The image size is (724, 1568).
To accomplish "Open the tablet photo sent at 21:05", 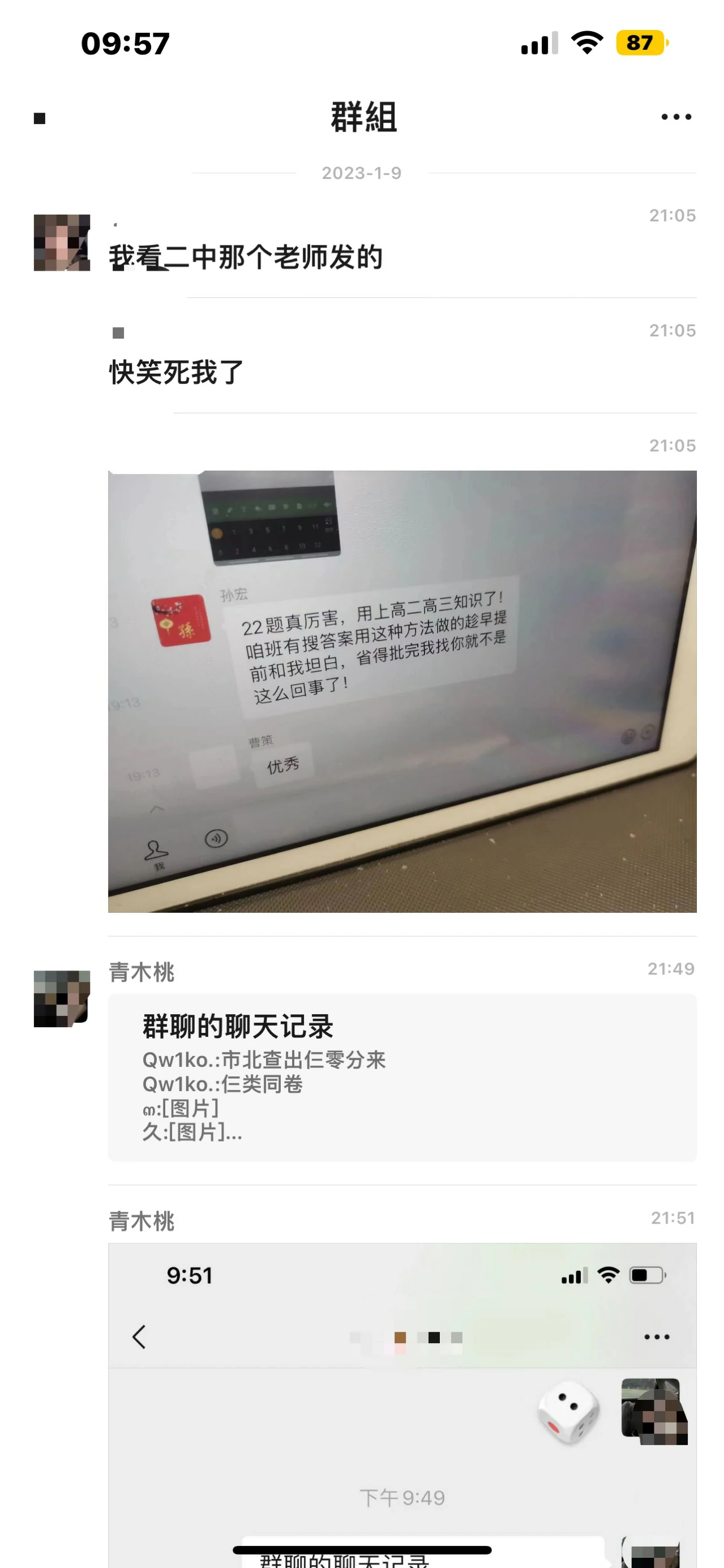I will (401, 691).
